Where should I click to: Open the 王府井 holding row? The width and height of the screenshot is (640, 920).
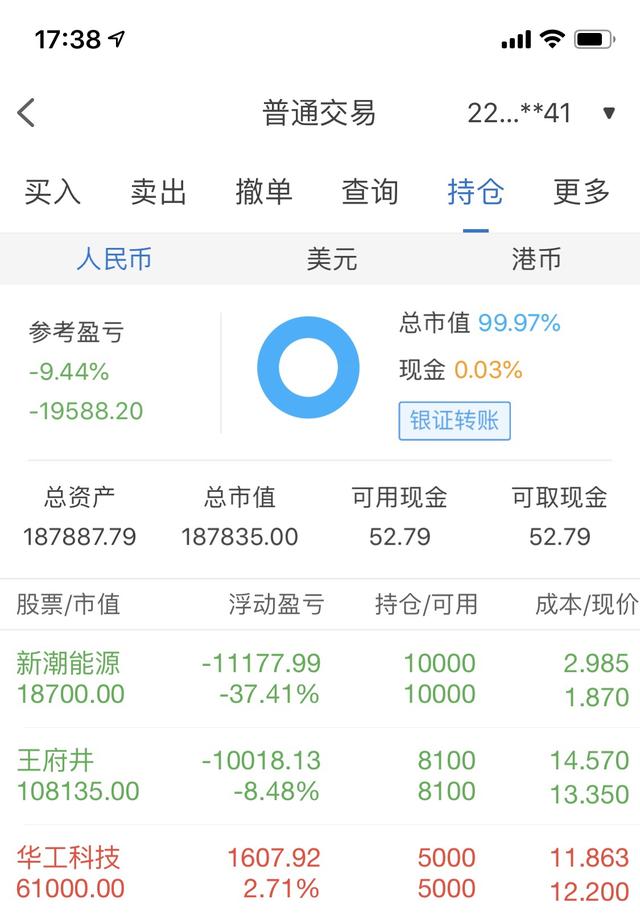coord(320,776)
